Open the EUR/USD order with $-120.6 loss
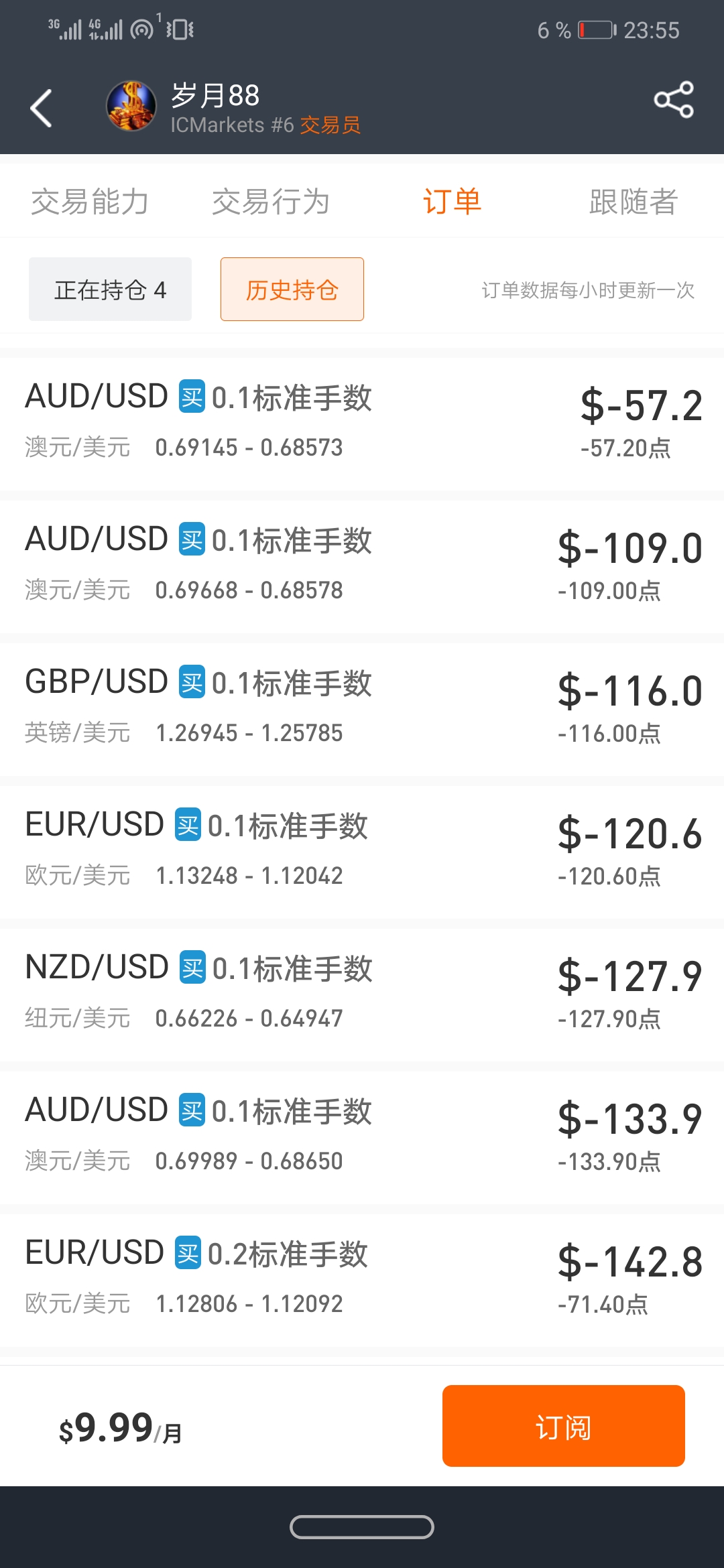 (x=362, y=852)
